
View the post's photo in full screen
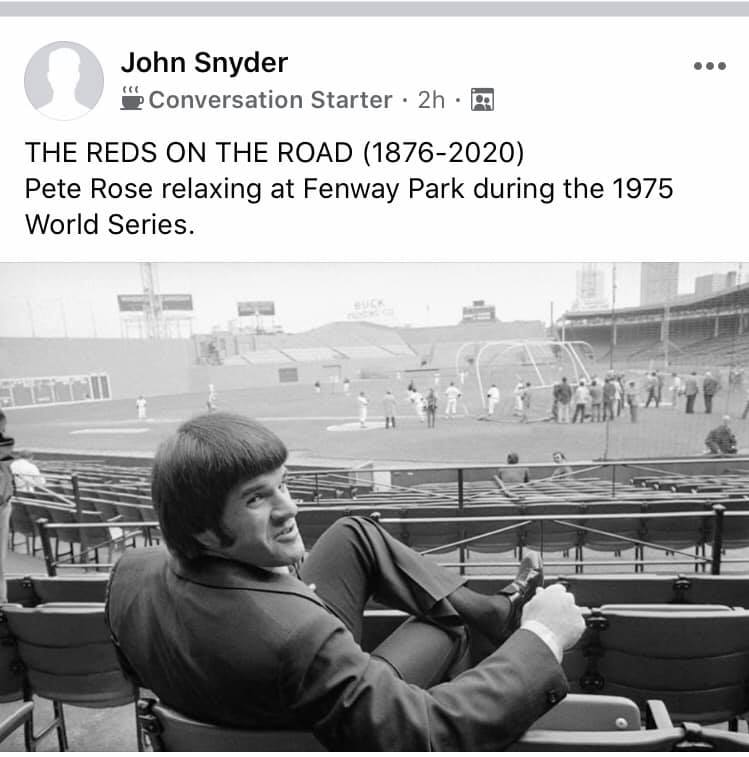(x=374, y=508)
